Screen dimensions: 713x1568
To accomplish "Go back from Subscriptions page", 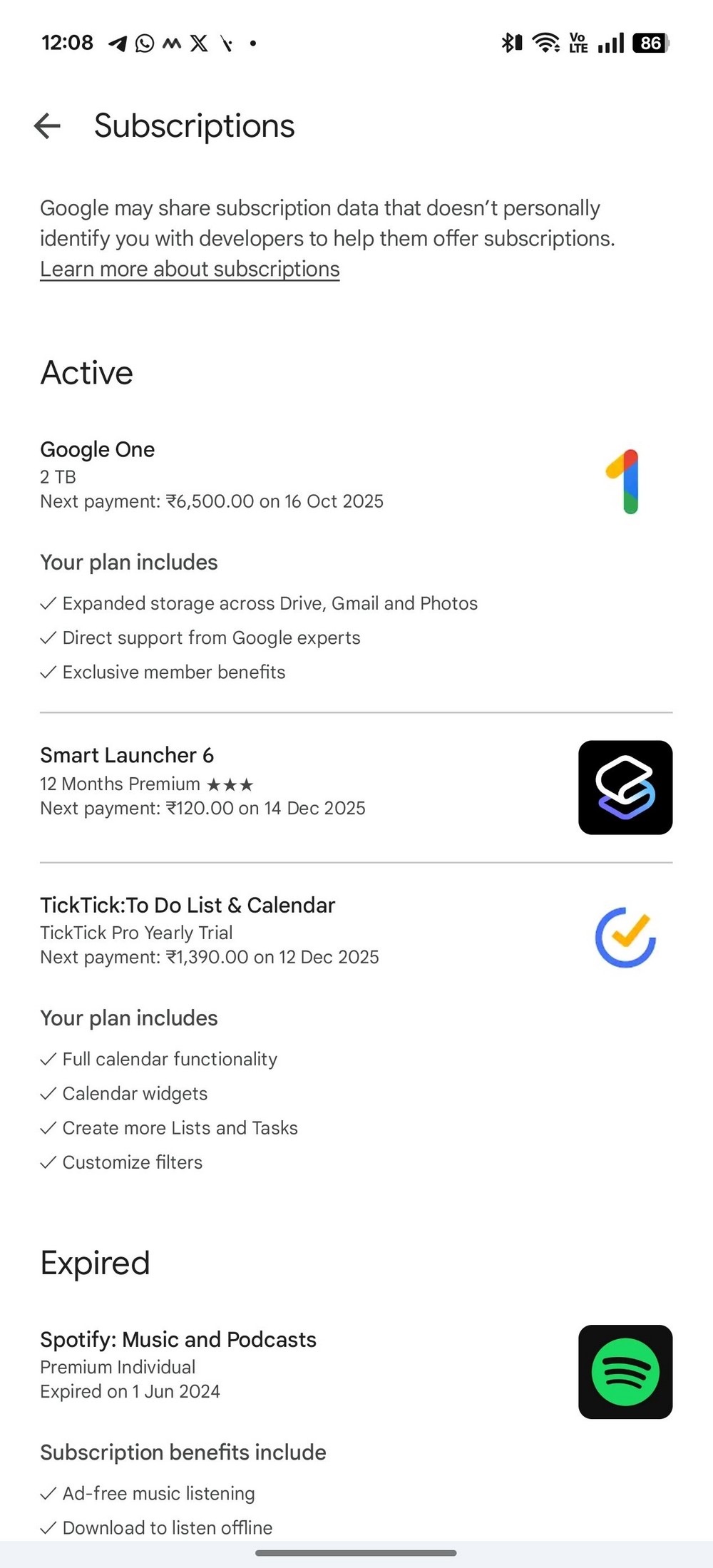I will pos(48,126).
